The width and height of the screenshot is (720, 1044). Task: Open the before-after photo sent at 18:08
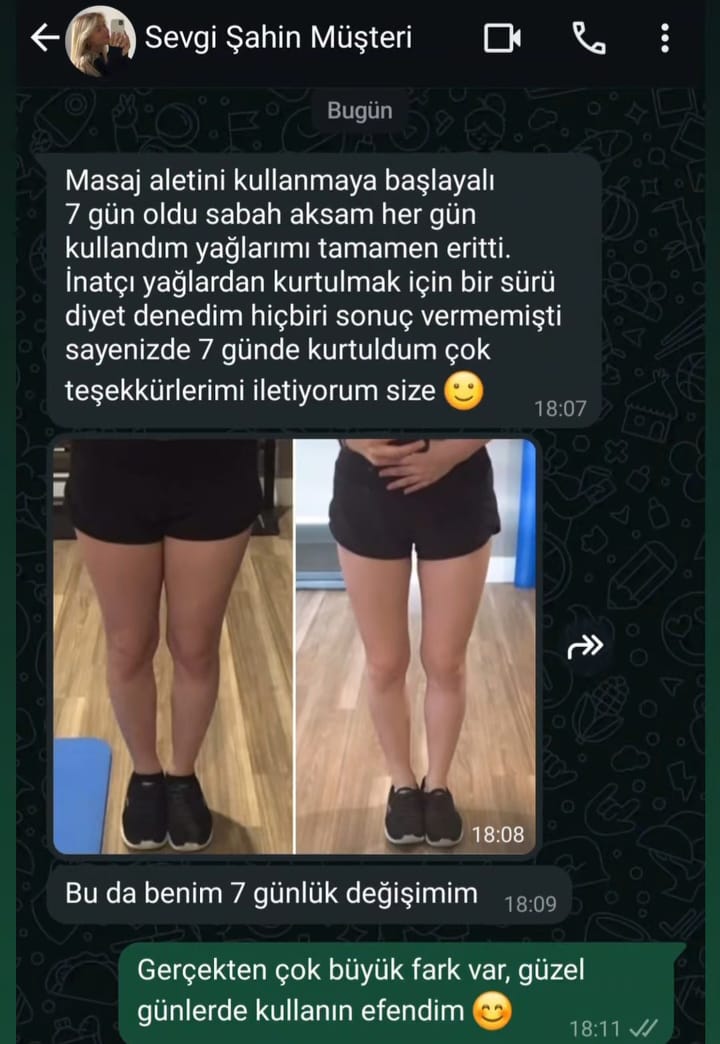[x=295, y=645]
